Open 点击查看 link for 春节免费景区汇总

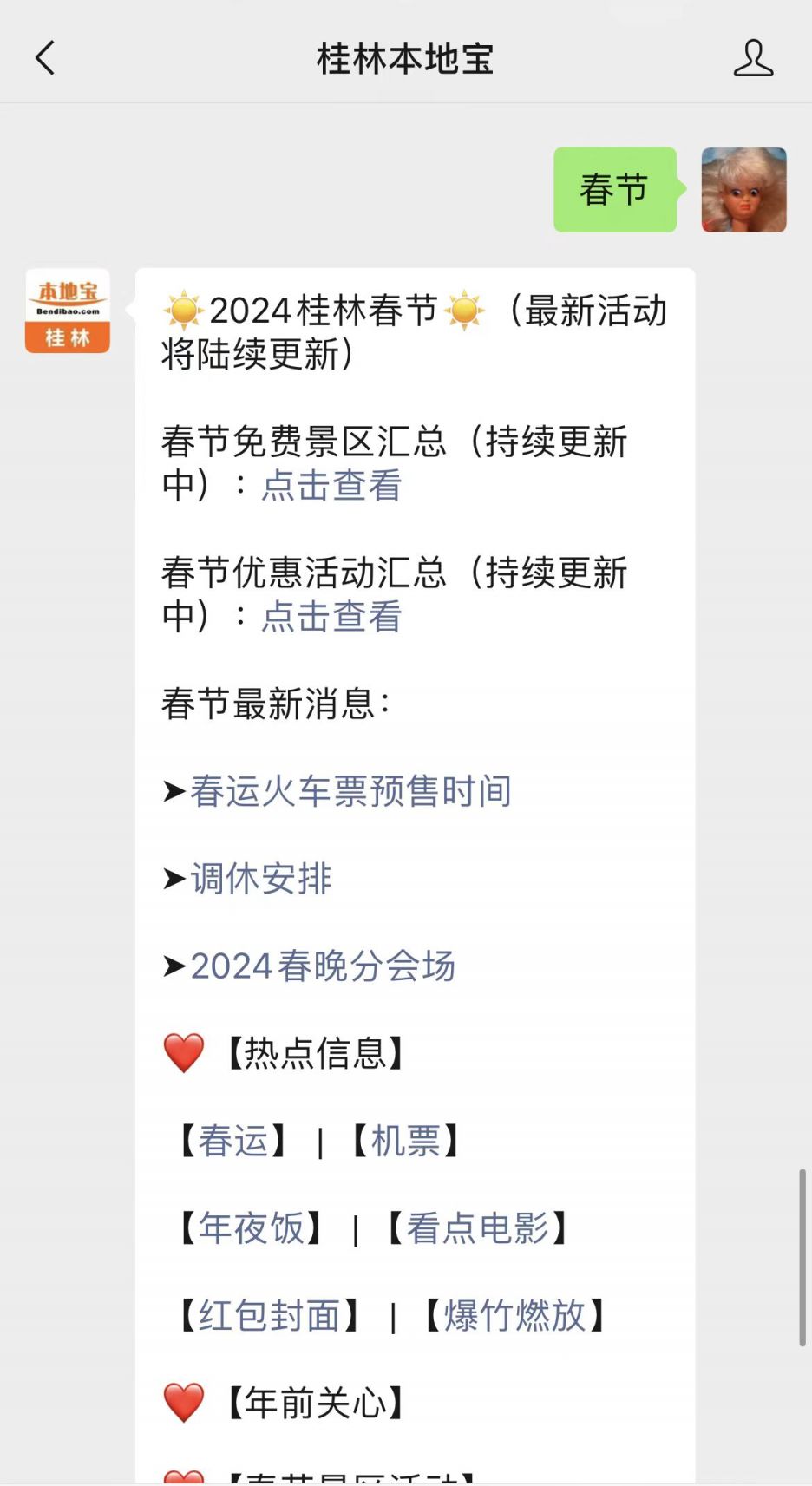coord(331,485)
